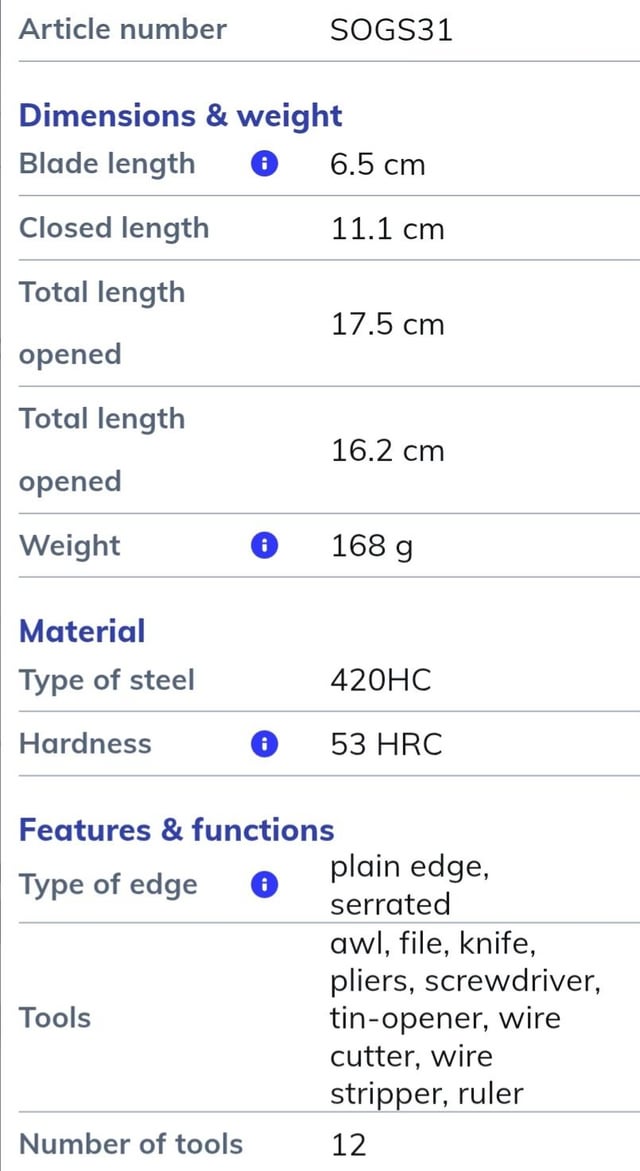The height and width of the screenshot is (1171, 640).
Task: Tap the info icon next to Hardness
Action: pyautogui.click(x=264, y=744)
